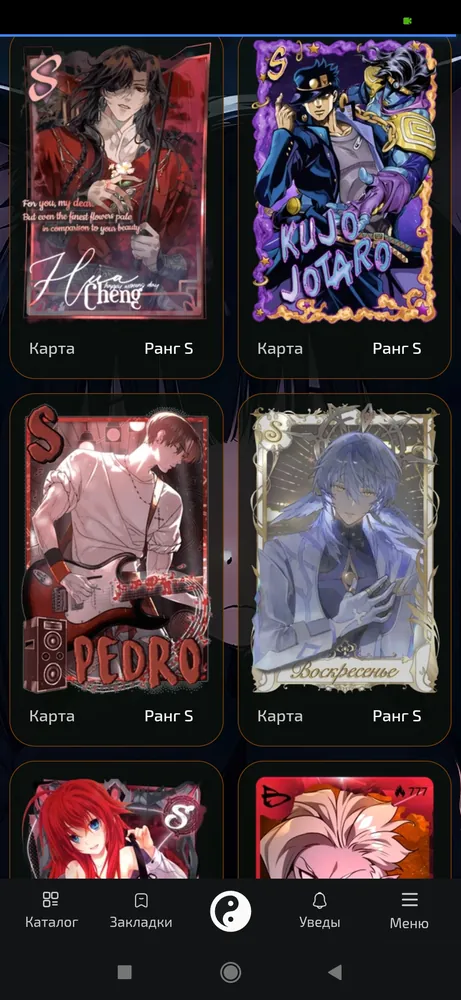Open the Hua Cheng card
This screenshot has height=1000, width=461.
[x=116, y=205]
